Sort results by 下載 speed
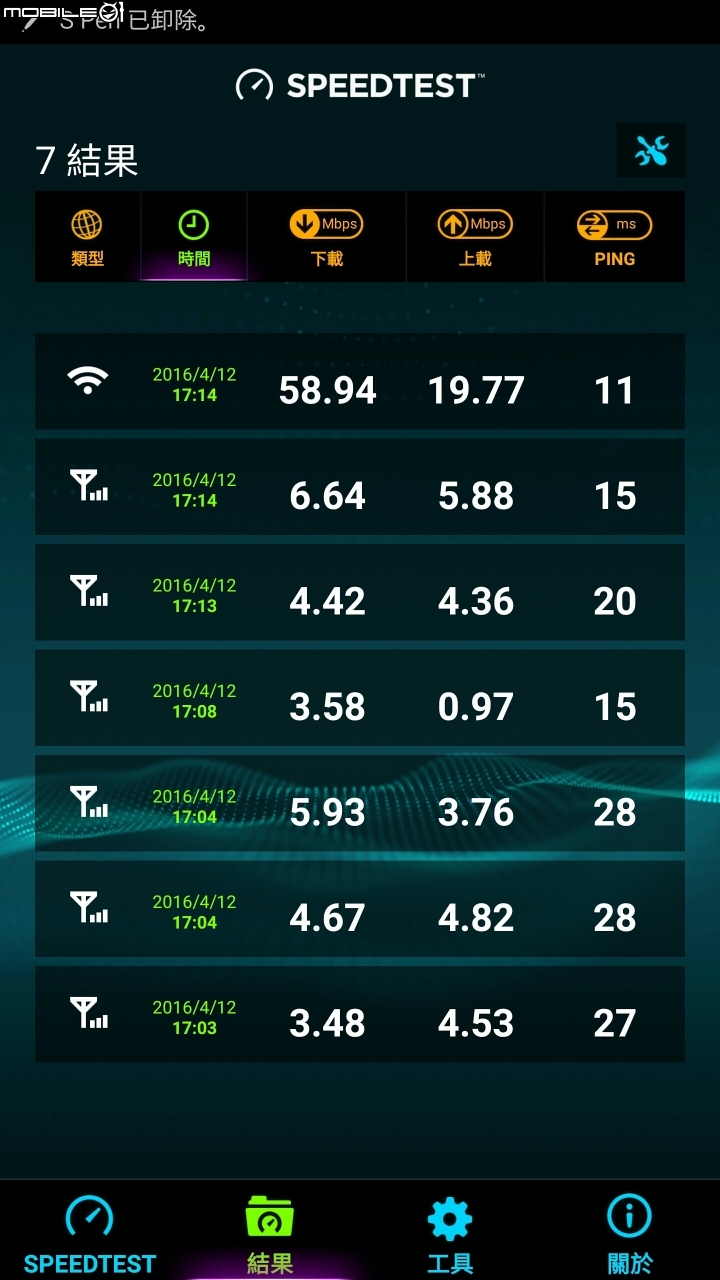Screen dimensions: 720x1280 pos(326,237)
